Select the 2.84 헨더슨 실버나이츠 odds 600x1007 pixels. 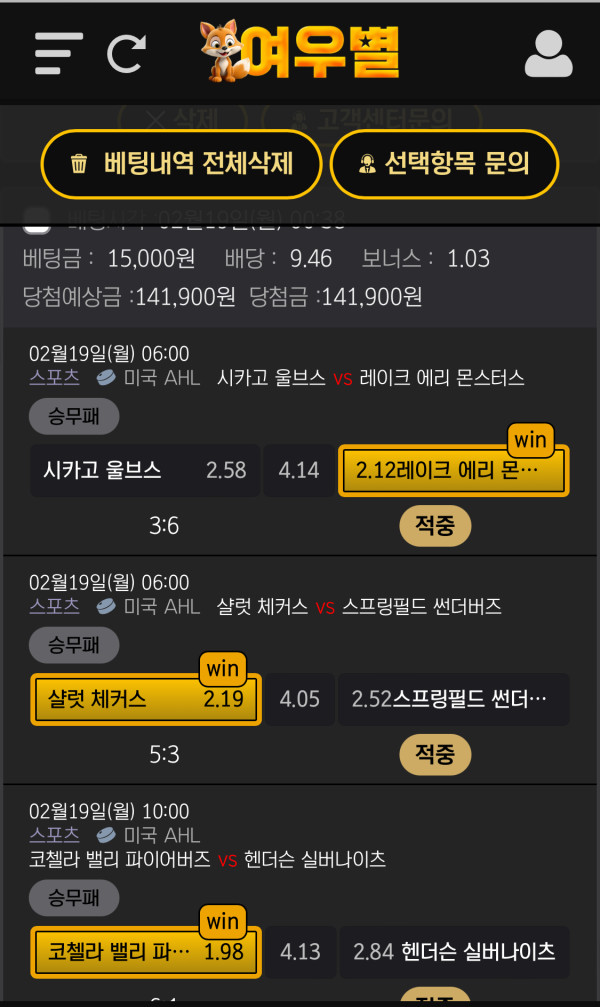pos(454,951)
